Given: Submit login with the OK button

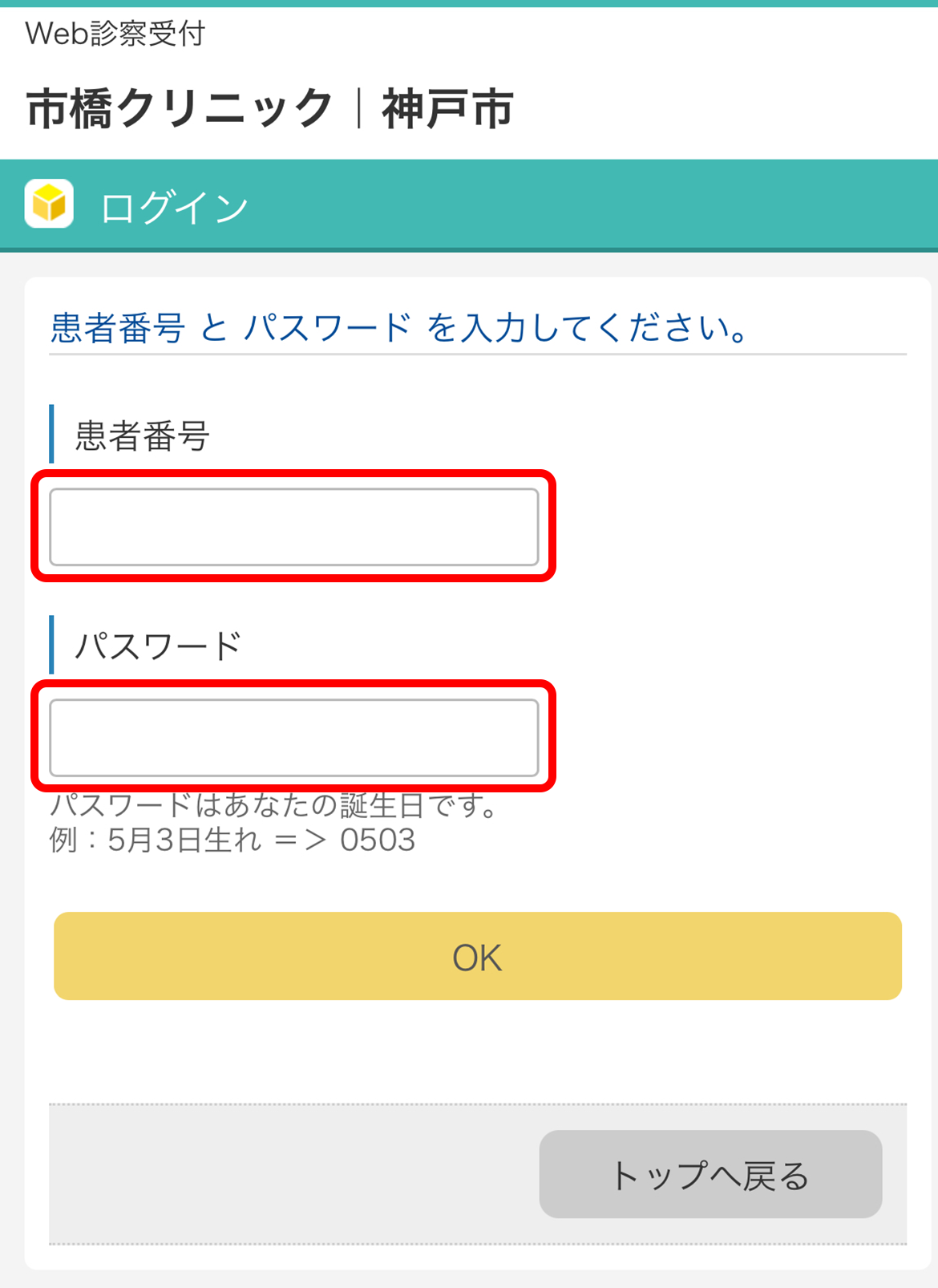Looking at the screenshot, I should point(478,956).
